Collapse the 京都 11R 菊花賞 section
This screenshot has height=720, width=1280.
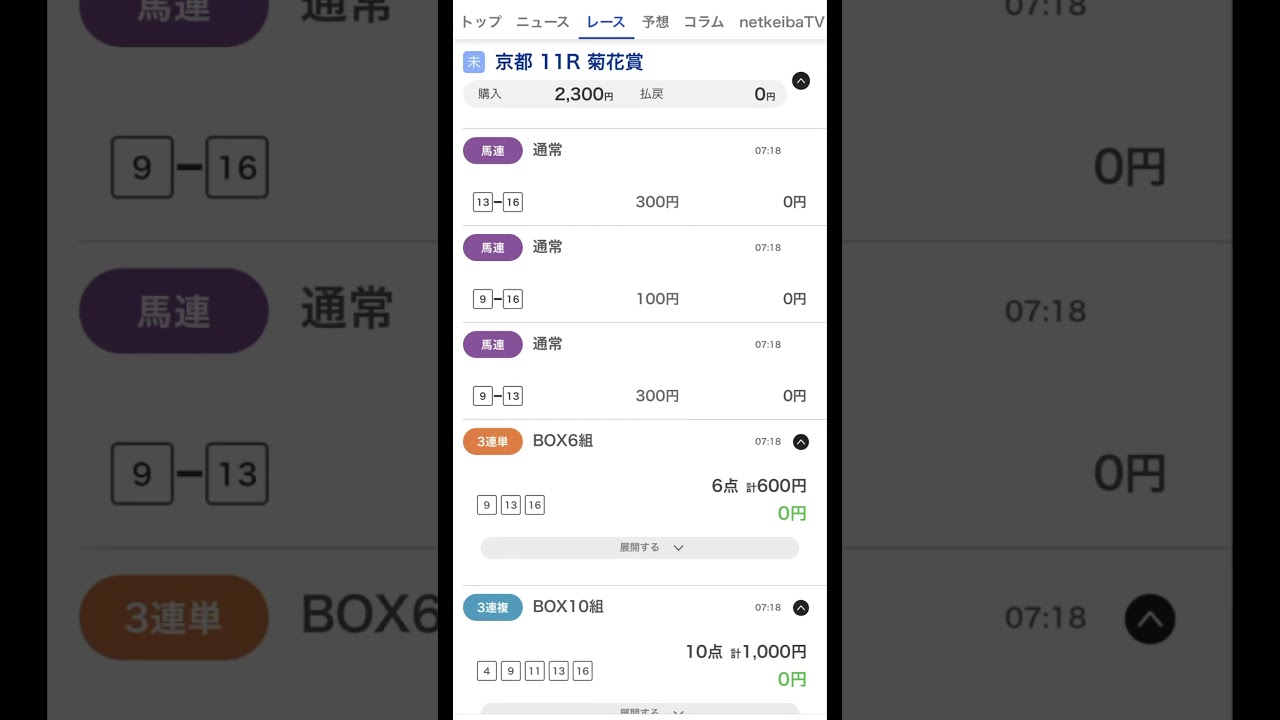(x=801, y=81)
